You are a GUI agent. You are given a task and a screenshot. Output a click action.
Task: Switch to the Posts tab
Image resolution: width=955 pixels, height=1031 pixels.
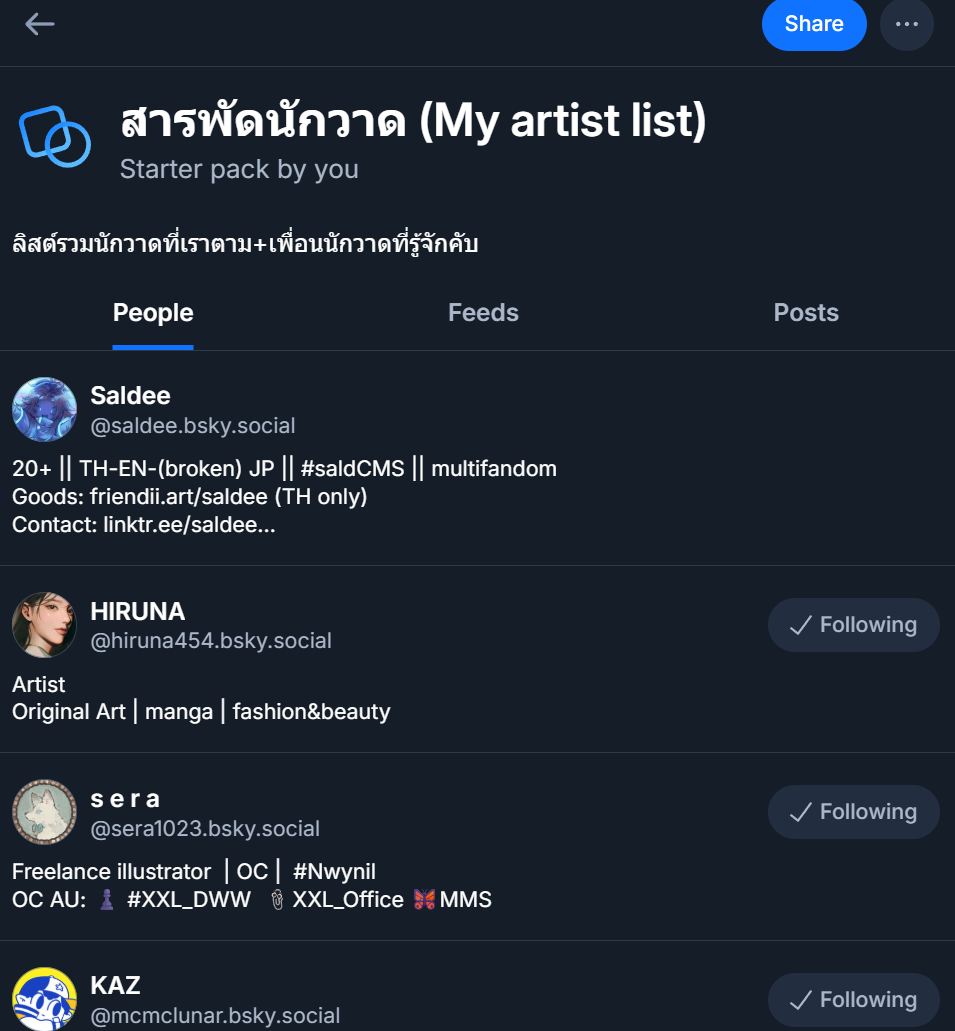(806, 313)
